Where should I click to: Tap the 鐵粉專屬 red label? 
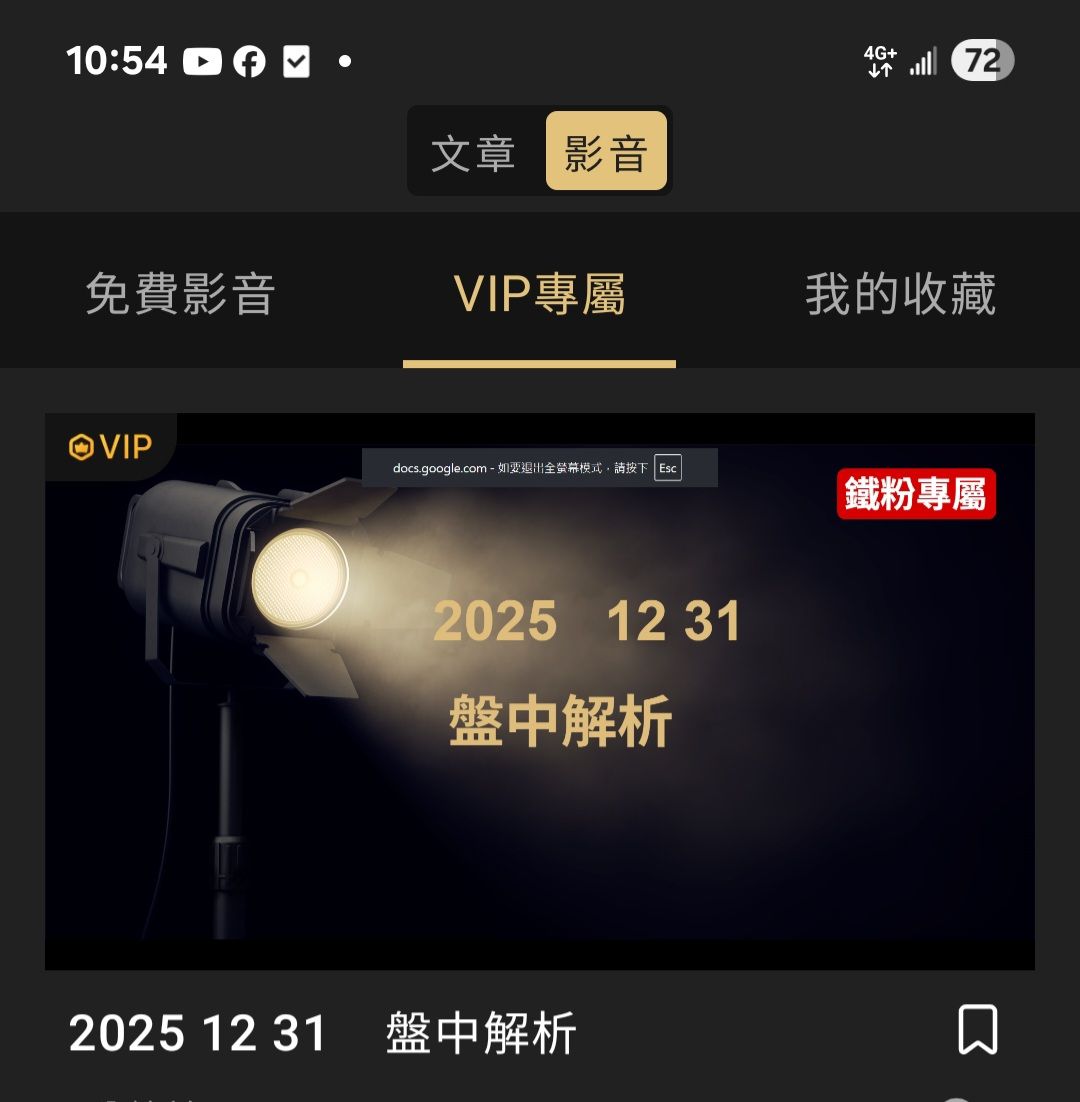(914, 494)
